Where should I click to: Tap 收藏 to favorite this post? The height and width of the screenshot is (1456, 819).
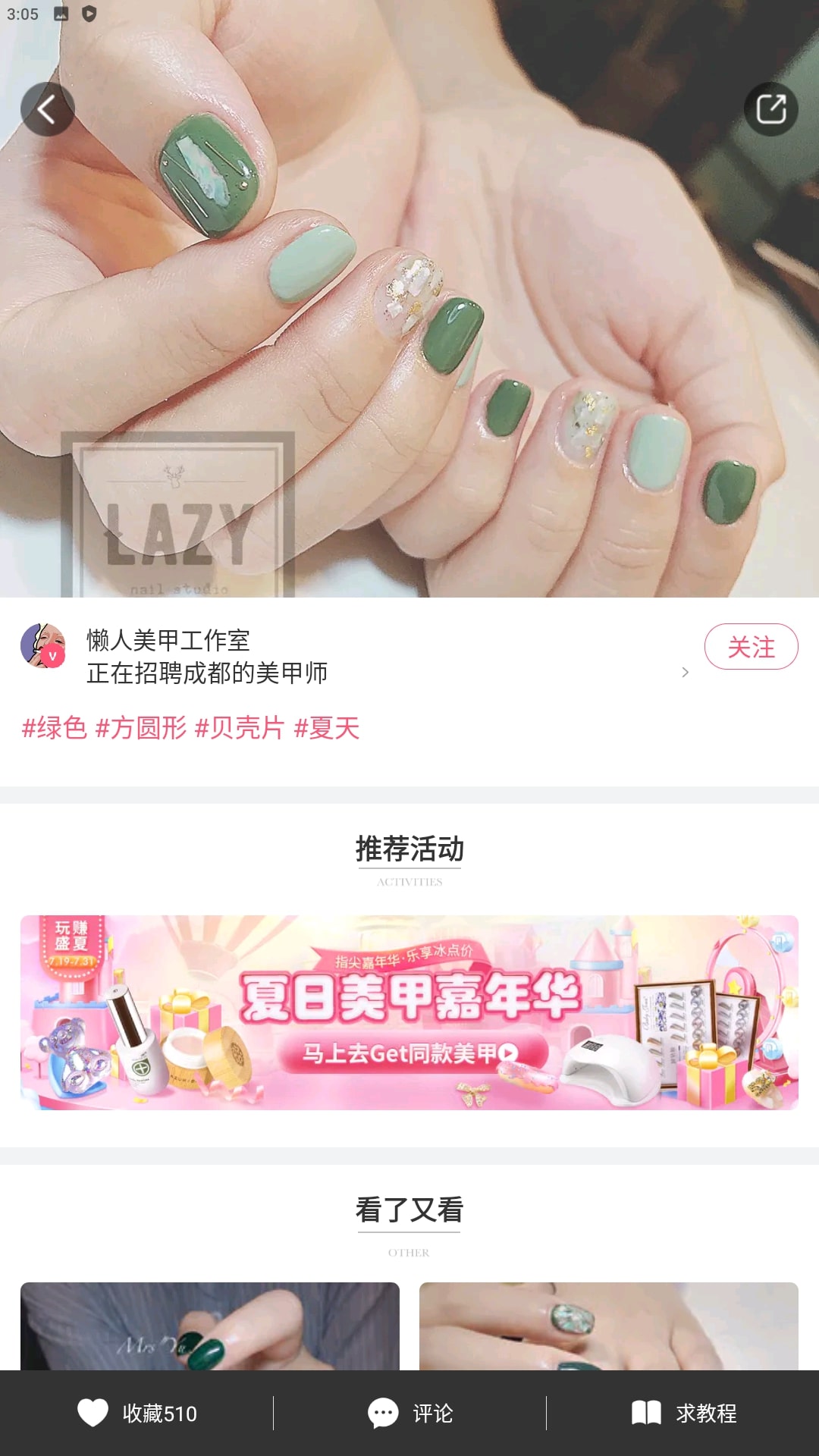click(137, 1414)
